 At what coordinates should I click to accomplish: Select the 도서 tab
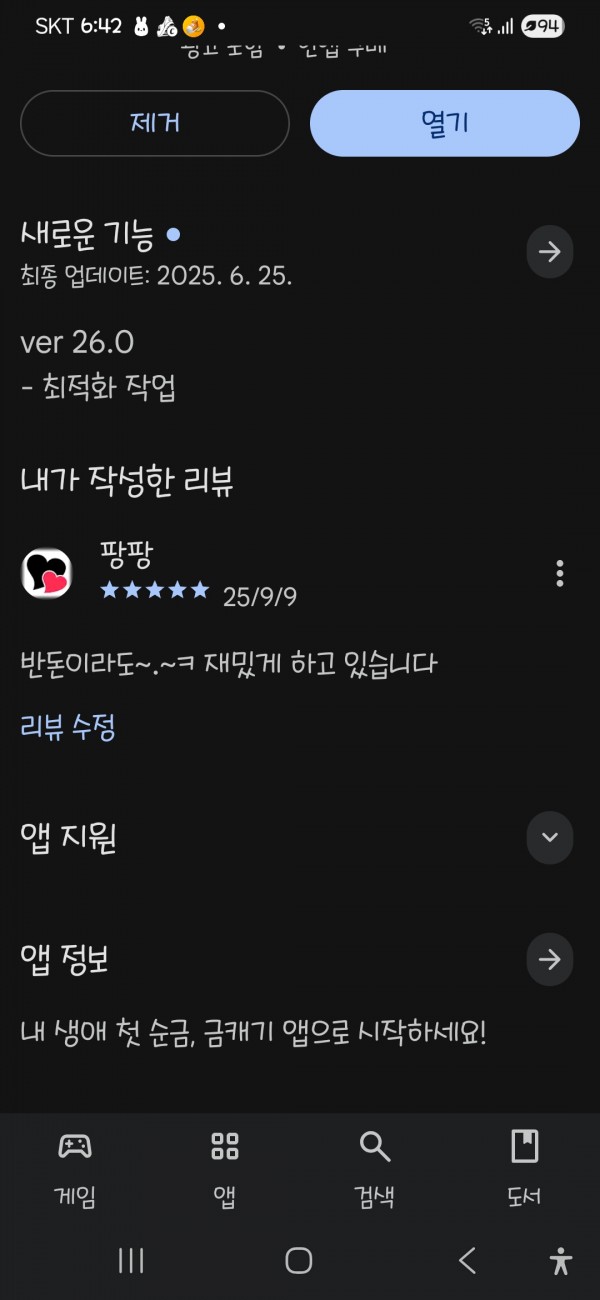525,1168
